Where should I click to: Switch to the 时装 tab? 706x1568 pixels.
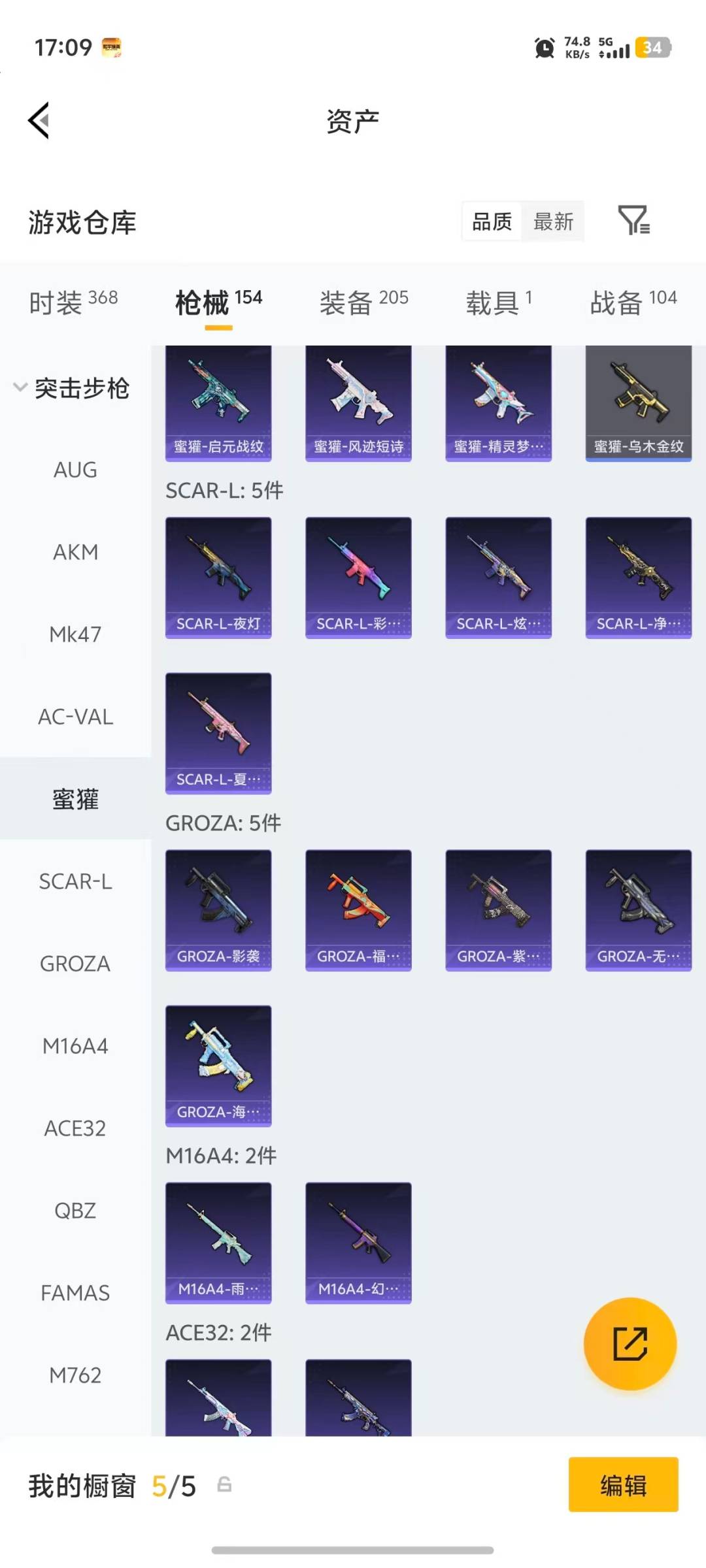click(73, 302)
